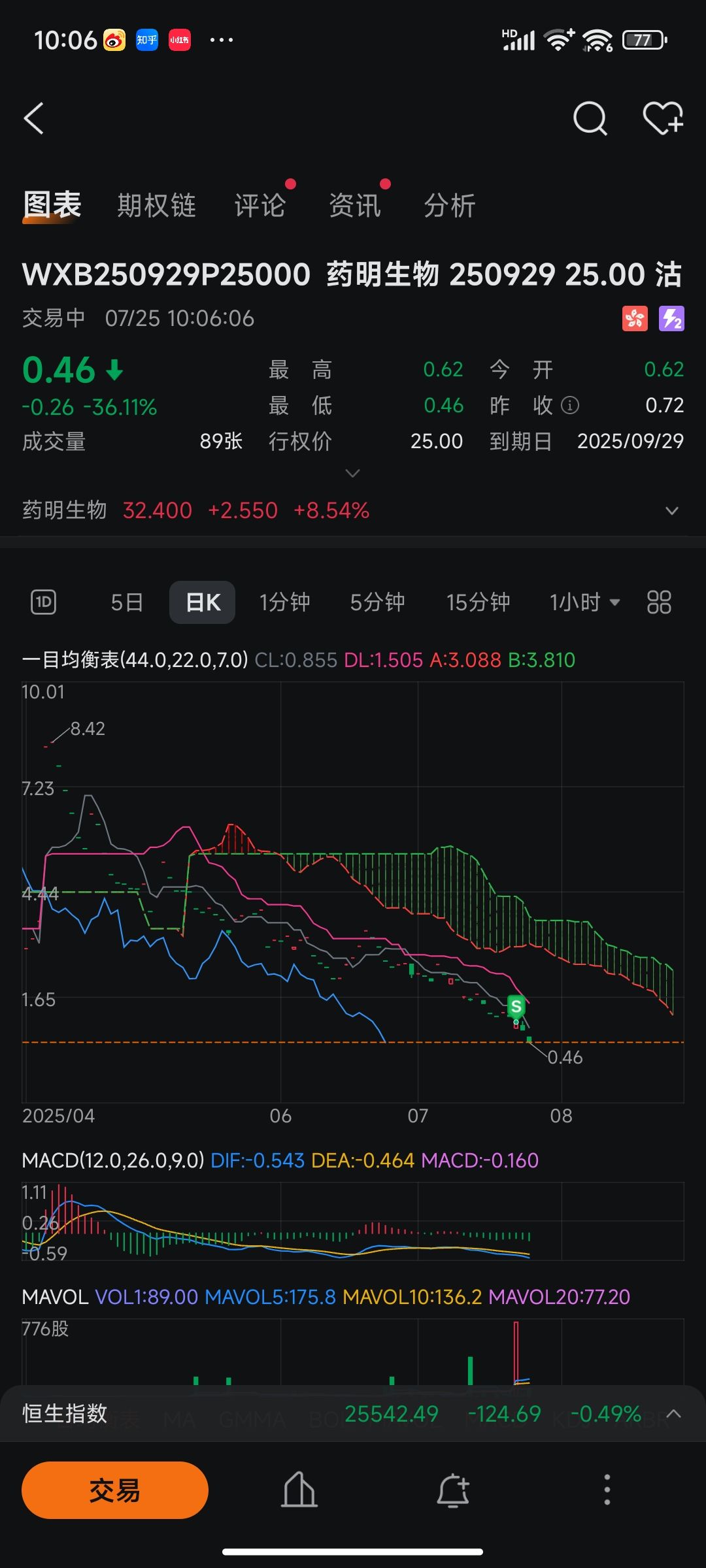Go back using the top-left arrow
The width and height of the screenshot is (706, 1568).
(x=34, y=118)
